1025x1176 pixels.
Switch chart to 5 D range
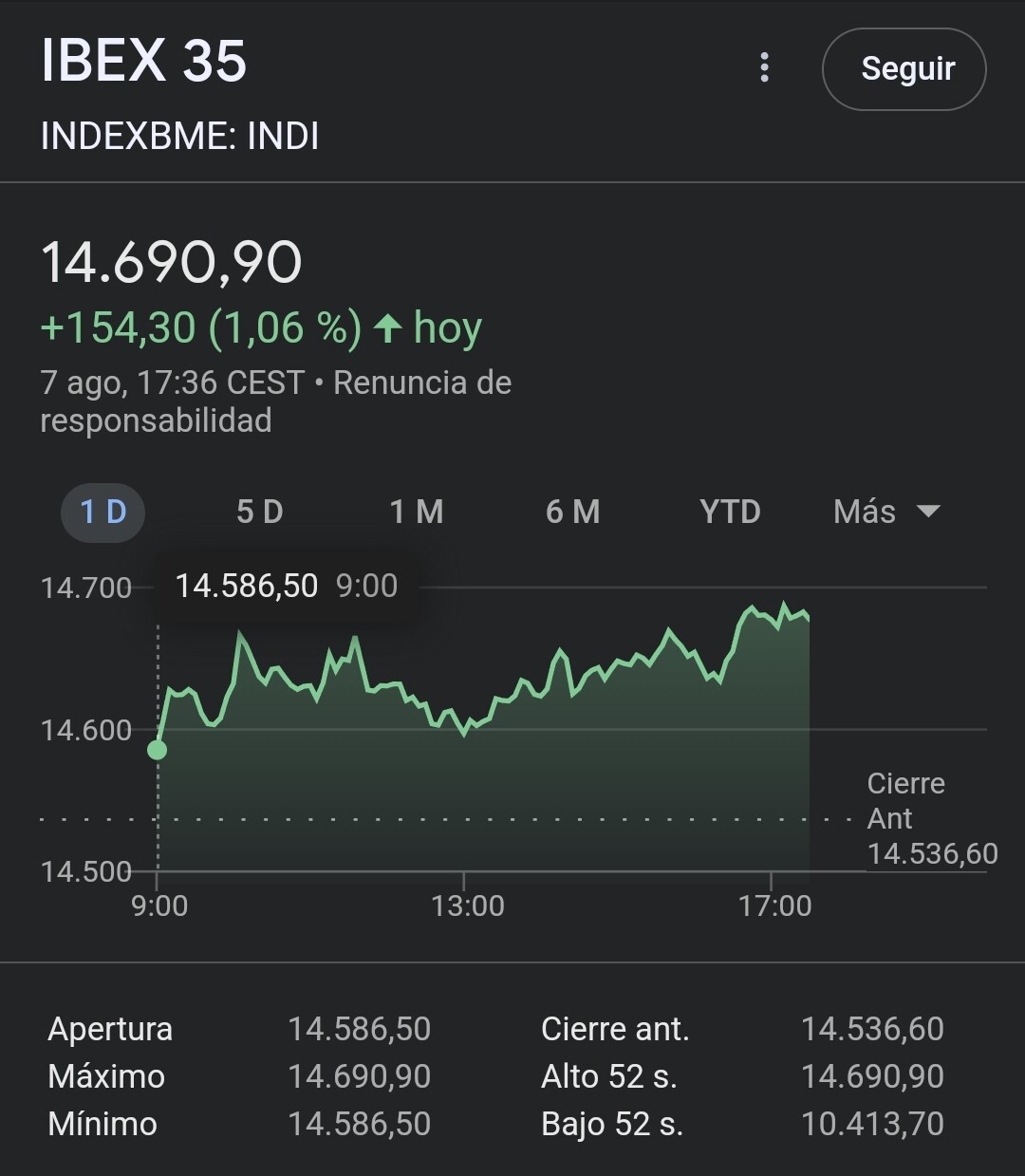(260, 513)
